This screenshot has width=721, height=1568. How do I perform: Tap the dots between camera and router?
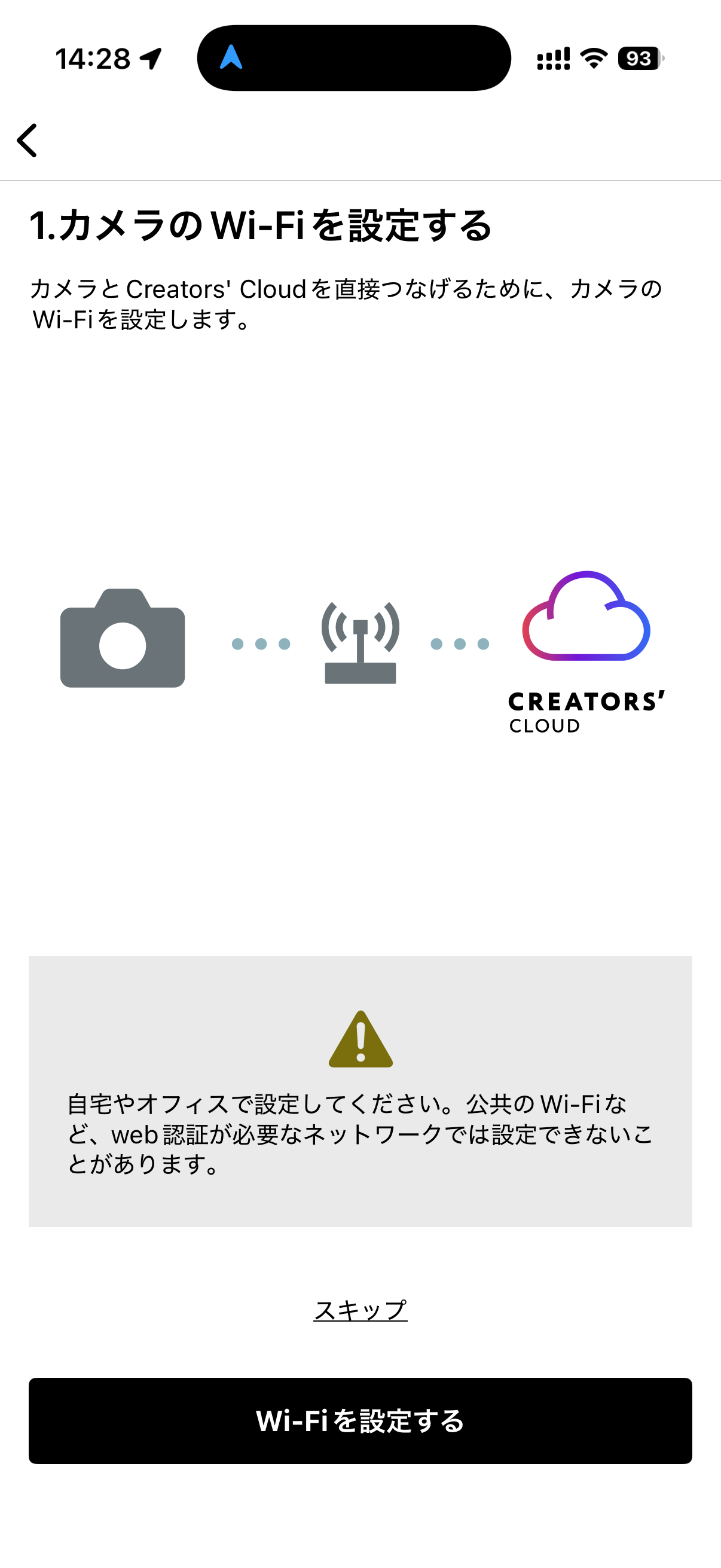[261, 642]
